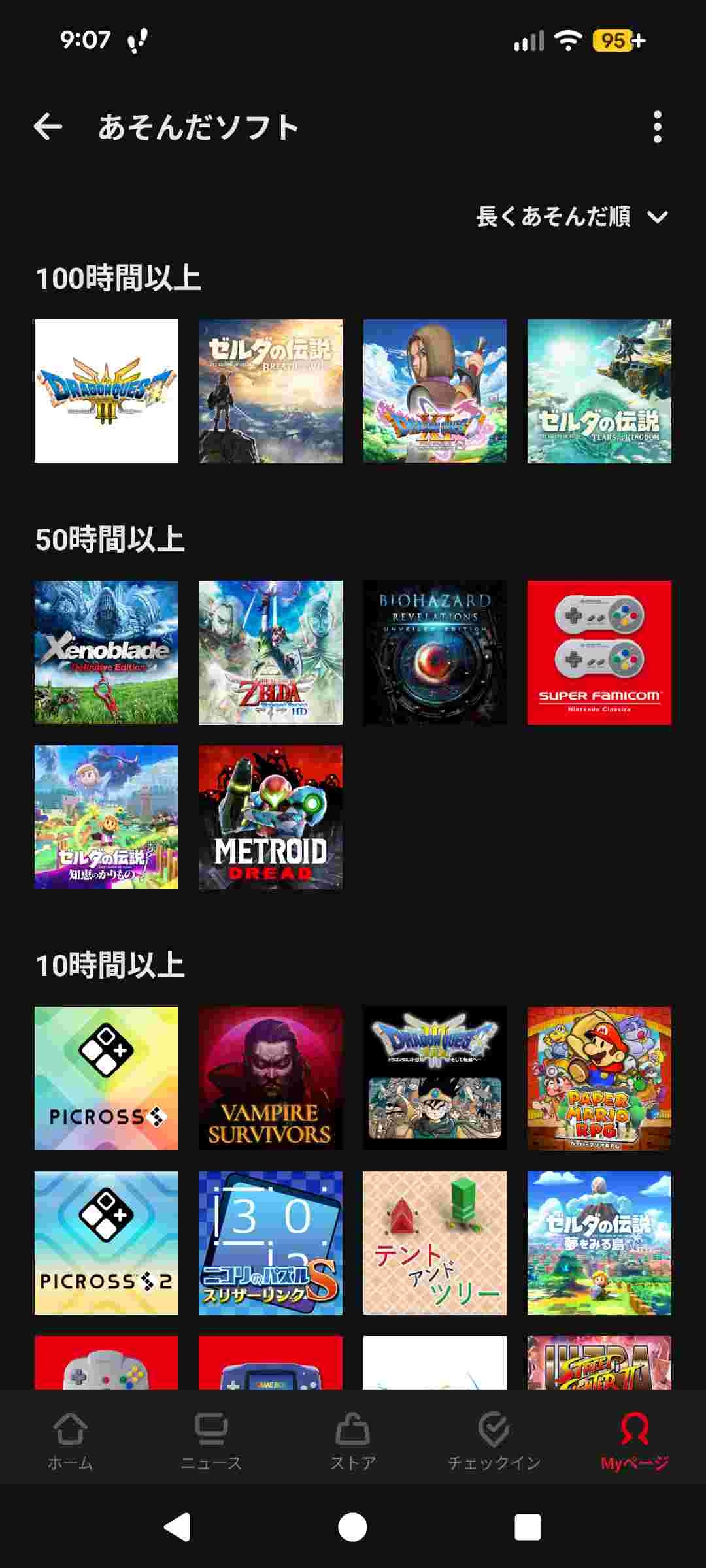
Task: Open Picross S2 tile
Action: pyautogui.click(x=106, y=1243)
